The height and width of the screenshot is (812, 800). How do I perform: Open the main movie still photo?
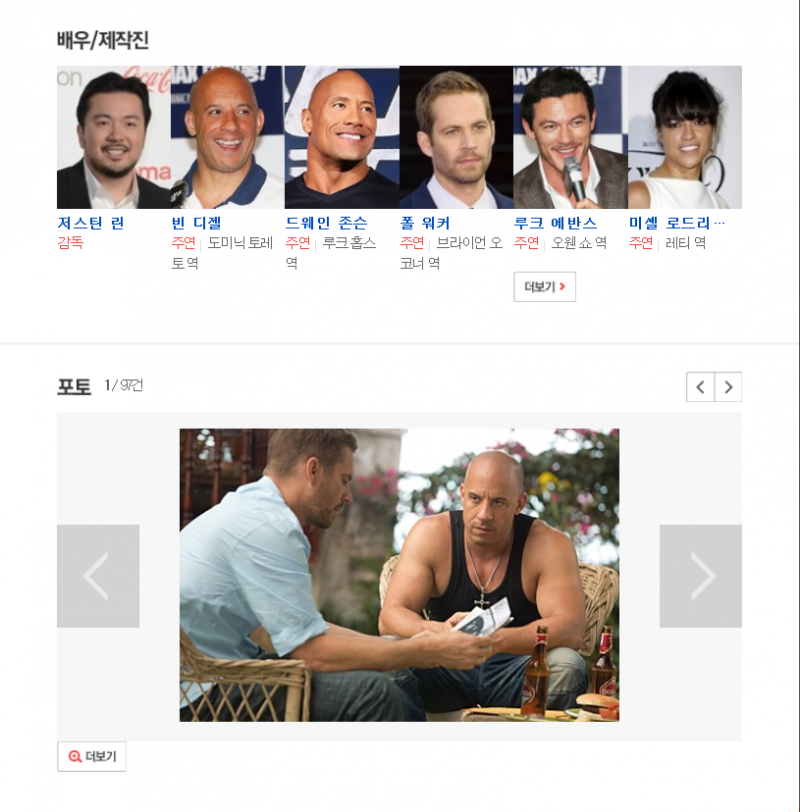coord(399,575)
